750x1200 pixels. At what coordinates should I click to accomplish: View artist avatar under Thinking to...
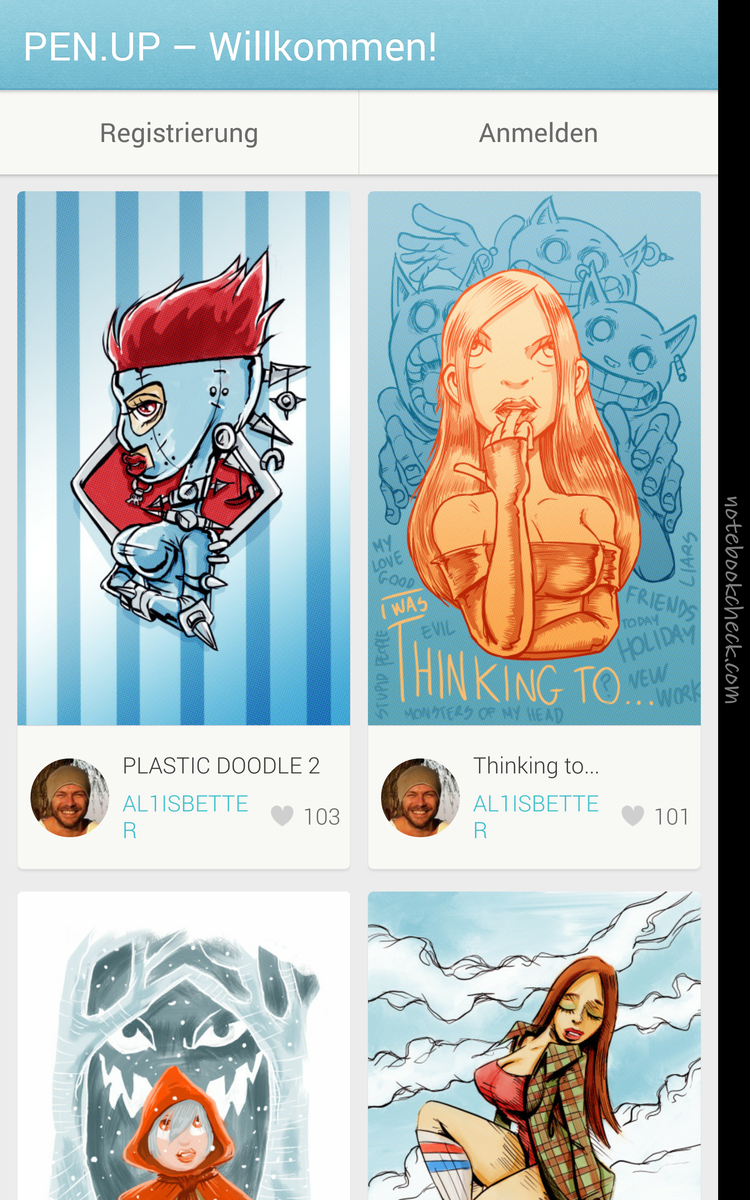point(420,798)
